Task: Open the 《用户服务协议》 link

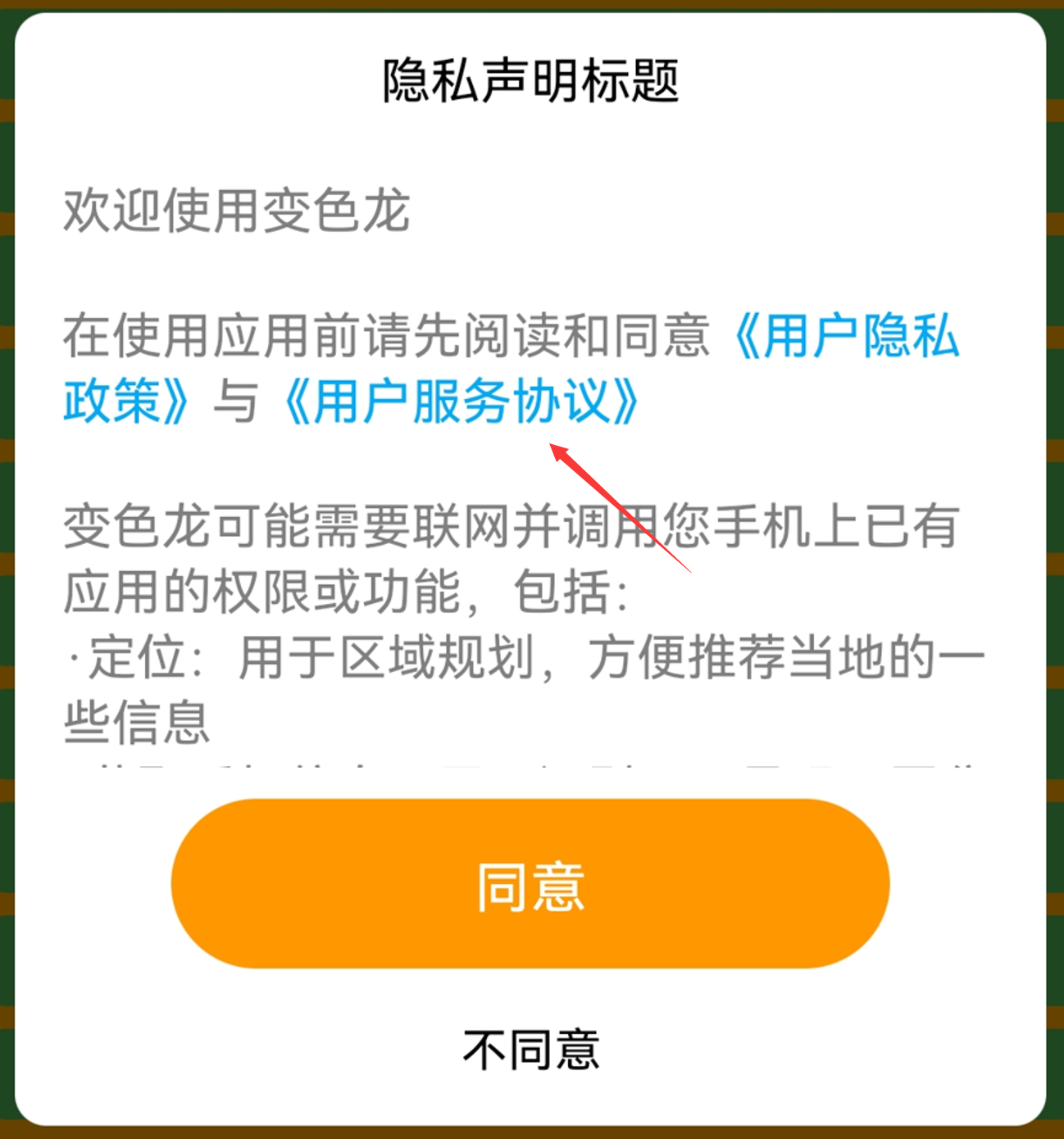Action: [462, 402]
